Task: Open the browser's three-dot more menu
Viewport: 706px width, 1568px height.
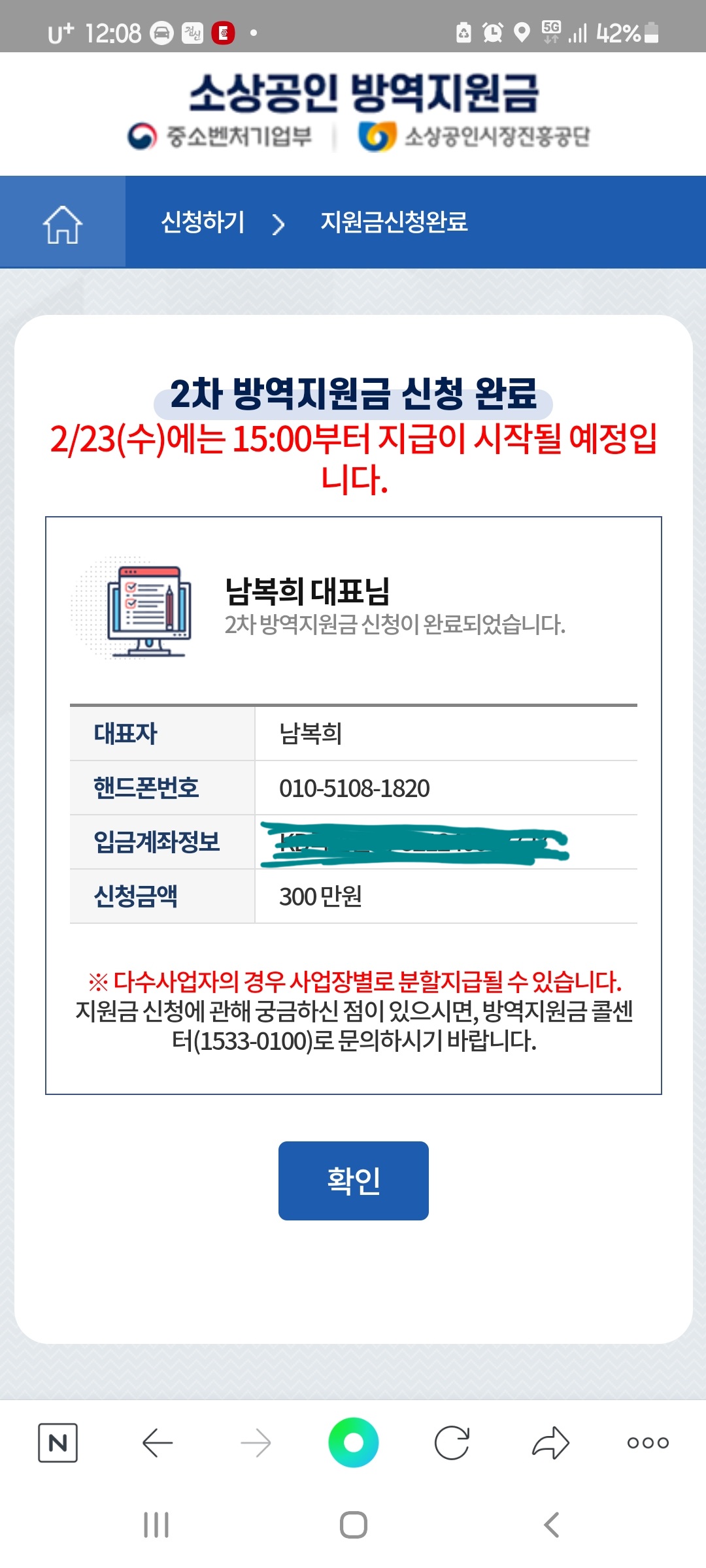Action: tap(648, 1443)
